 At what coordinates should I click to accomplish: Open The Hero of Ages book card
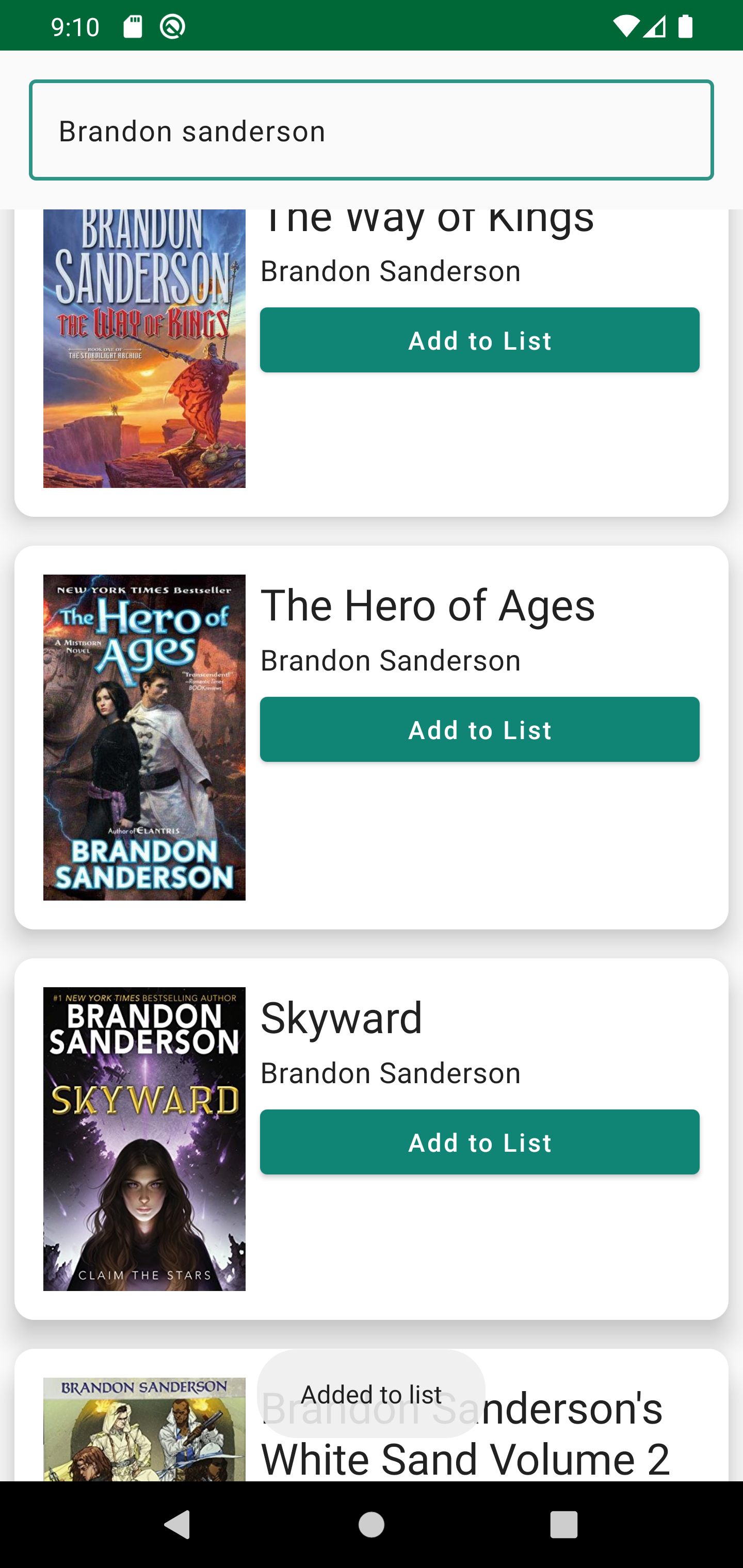372,737
